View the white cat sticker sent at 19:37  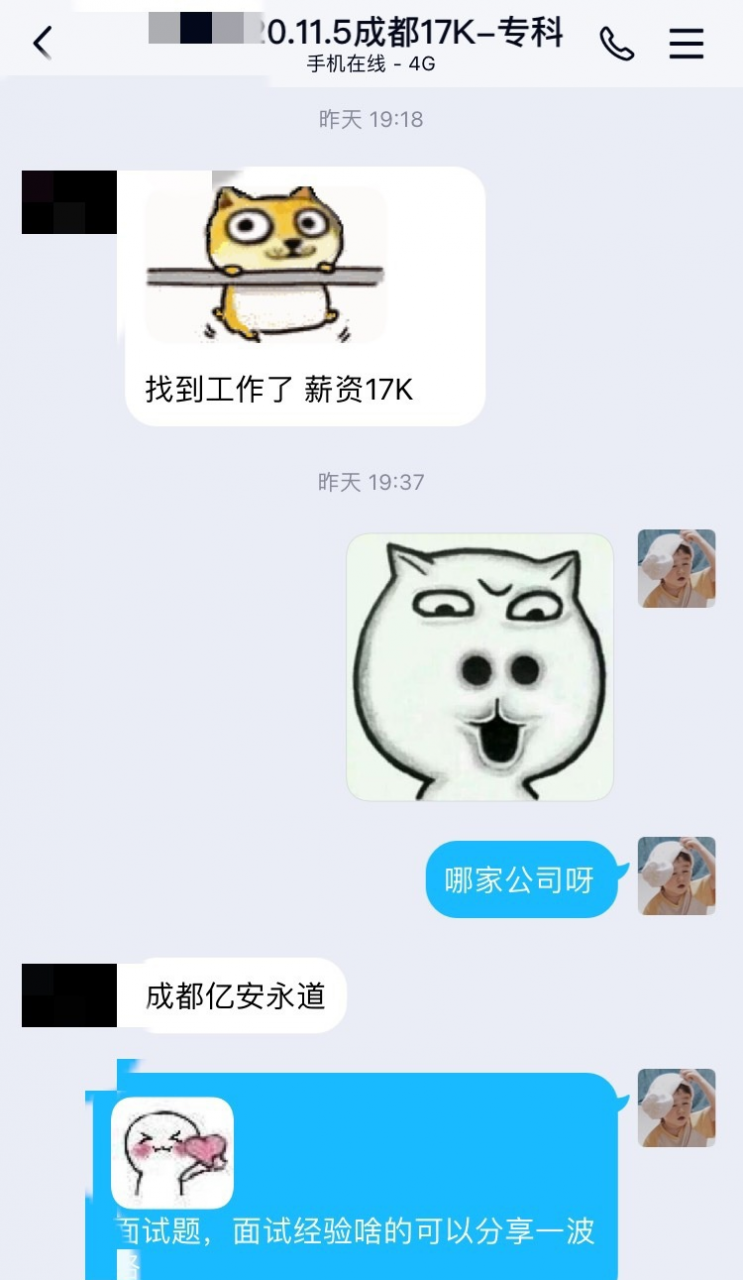480,667
